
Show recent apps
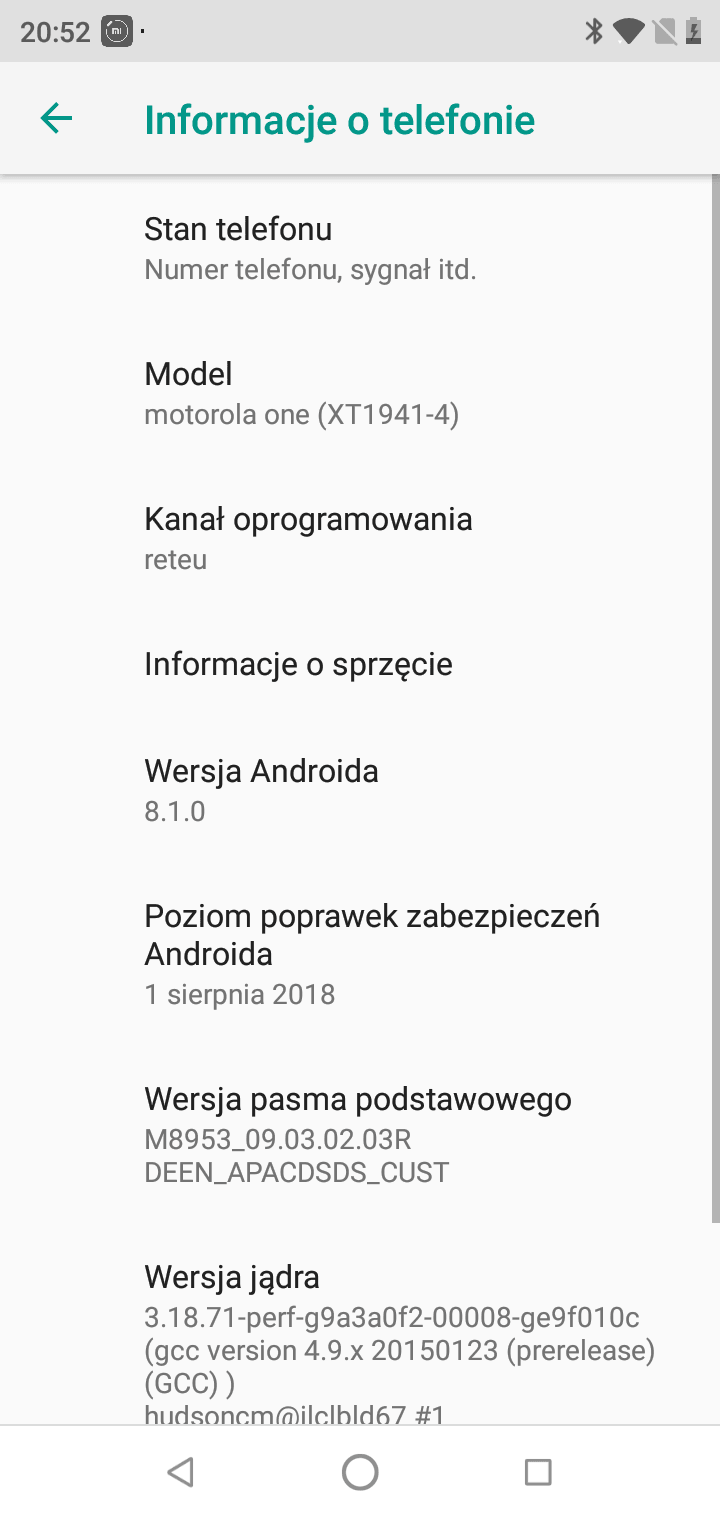[x=538, y=1472]
